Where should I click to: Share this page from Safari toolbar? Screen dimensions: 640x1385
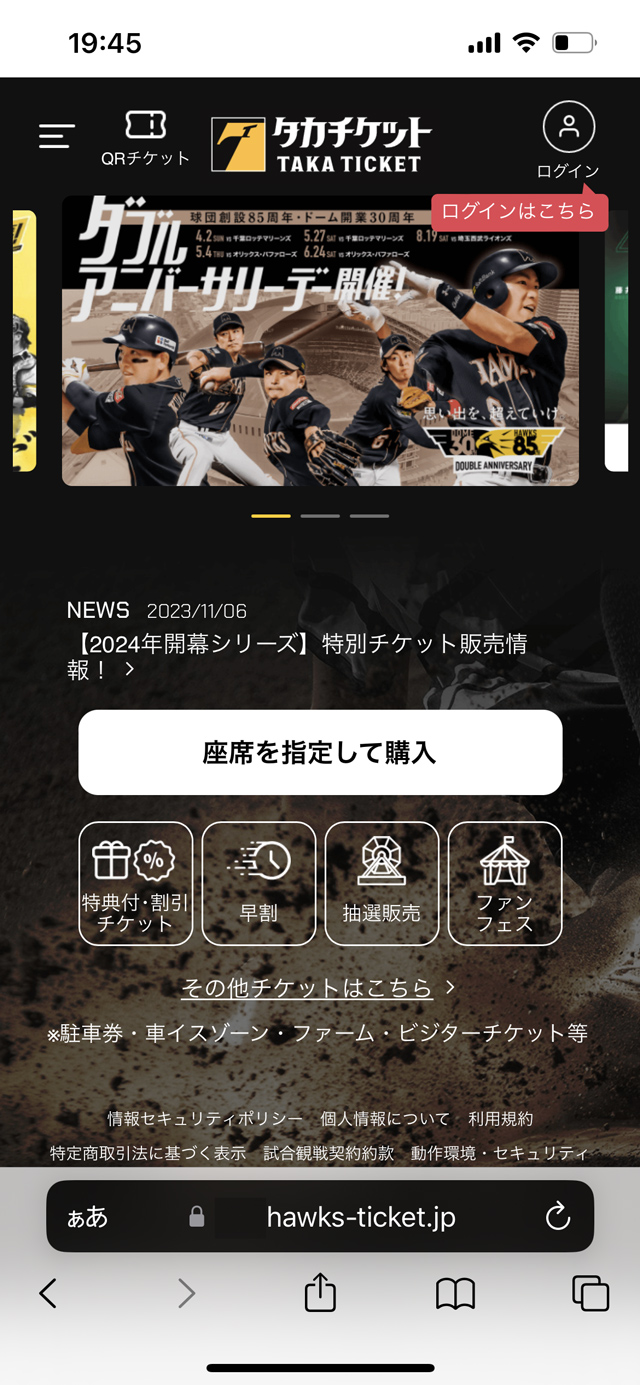[x=320, y=1294]
